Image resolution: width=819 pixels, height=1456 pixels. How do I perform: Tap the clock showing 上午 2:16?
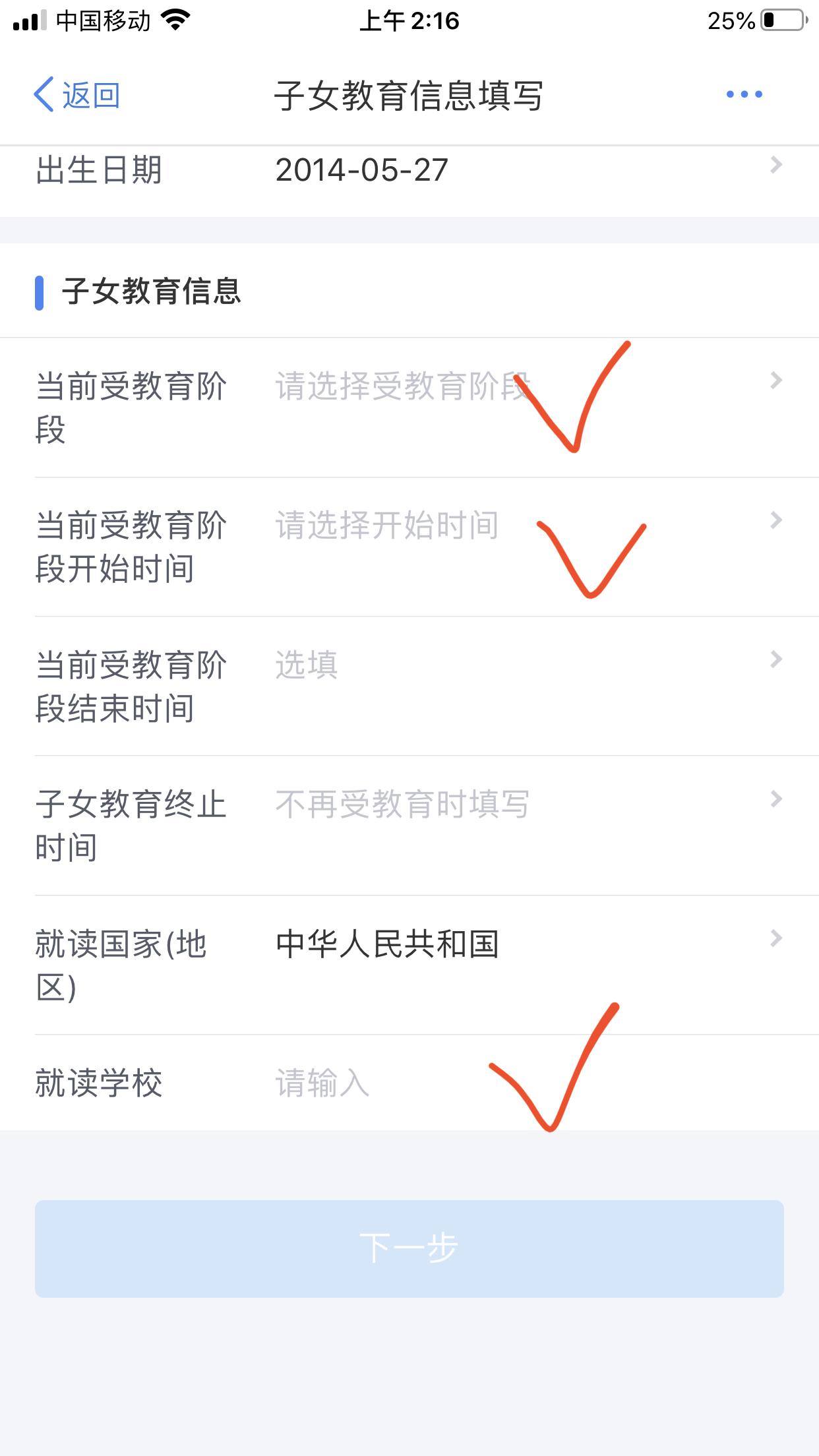(x=409, y=20)
